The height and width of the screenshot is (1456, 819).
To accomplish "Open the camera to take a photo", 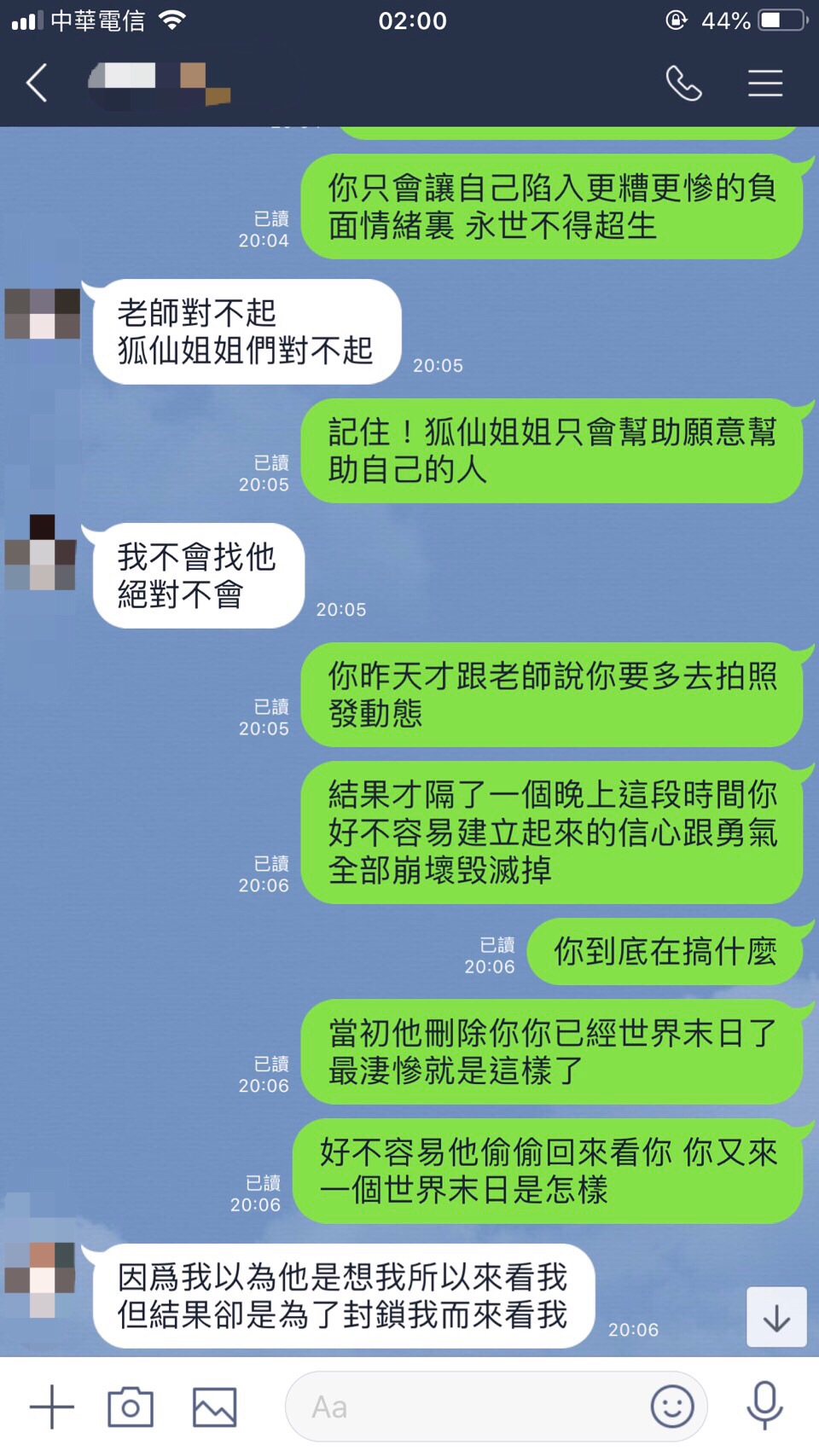I will point(131,1407).
